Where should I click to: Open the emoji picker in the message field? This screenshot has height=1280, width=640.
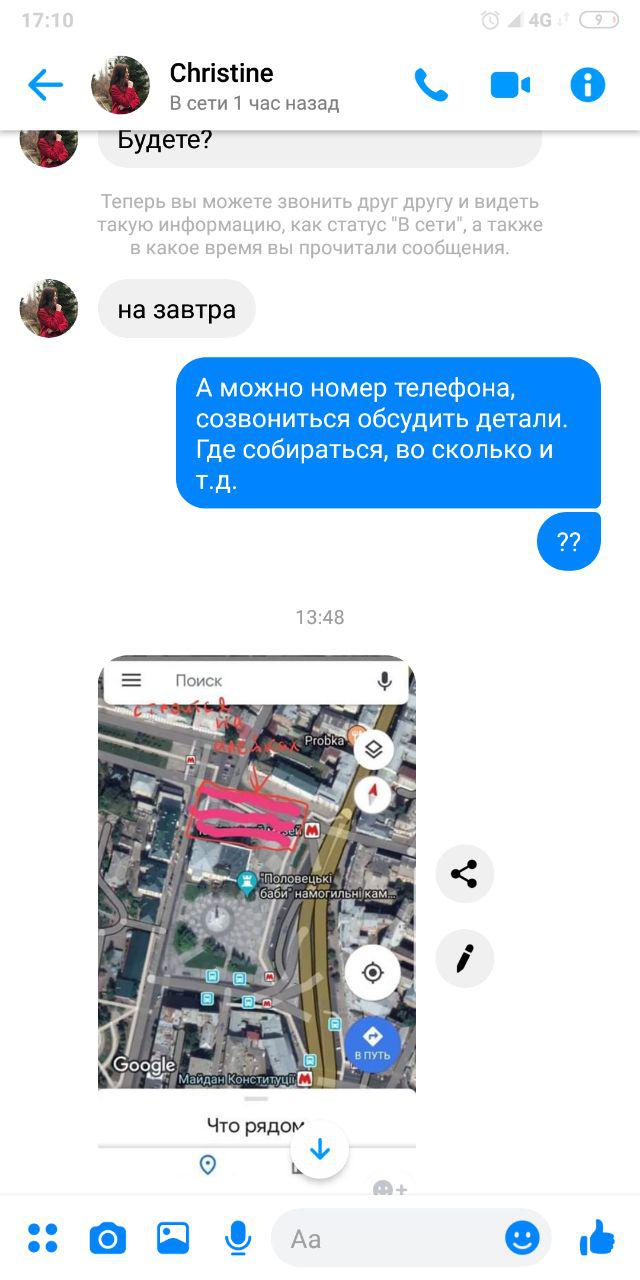522,1239
